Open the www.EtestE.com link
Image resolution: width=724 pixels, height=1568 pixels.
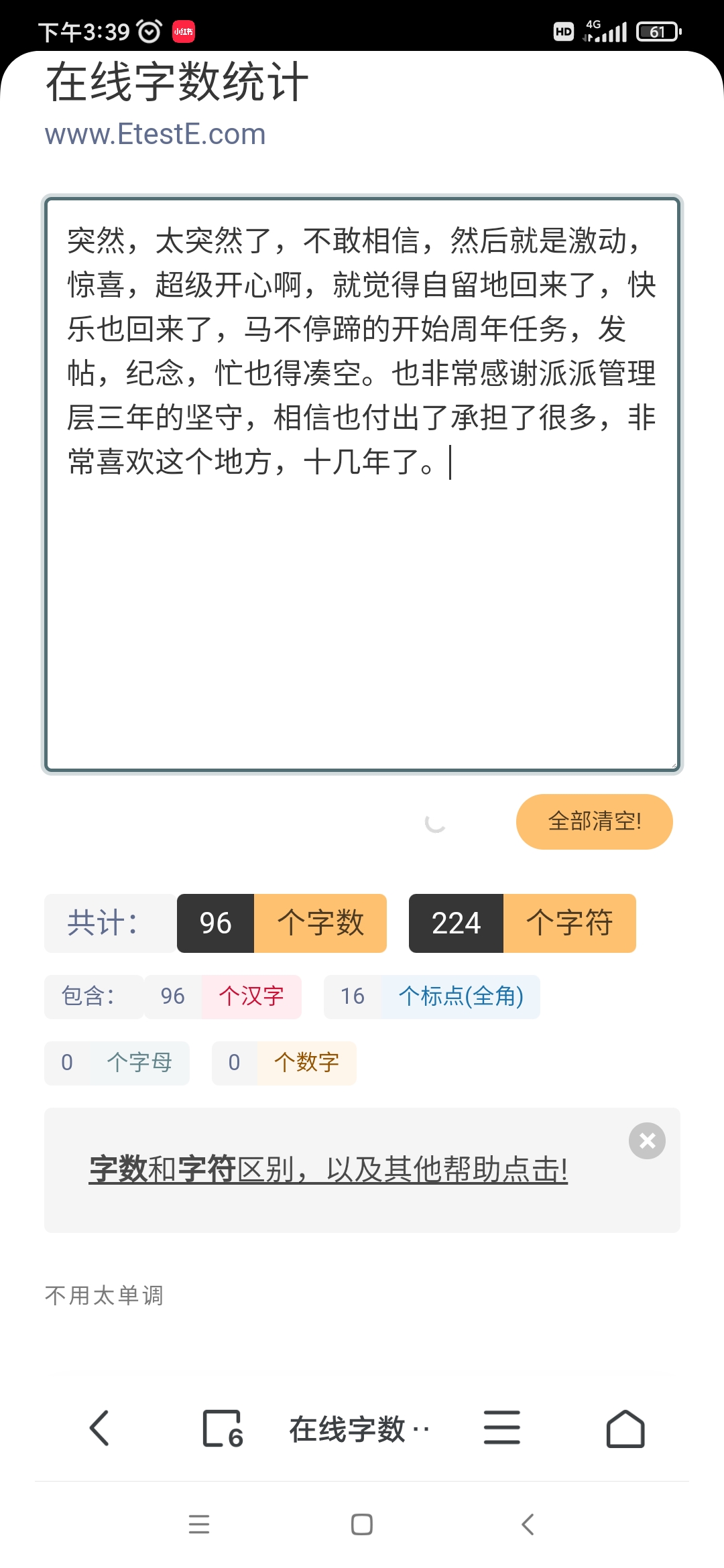[156, 134]
